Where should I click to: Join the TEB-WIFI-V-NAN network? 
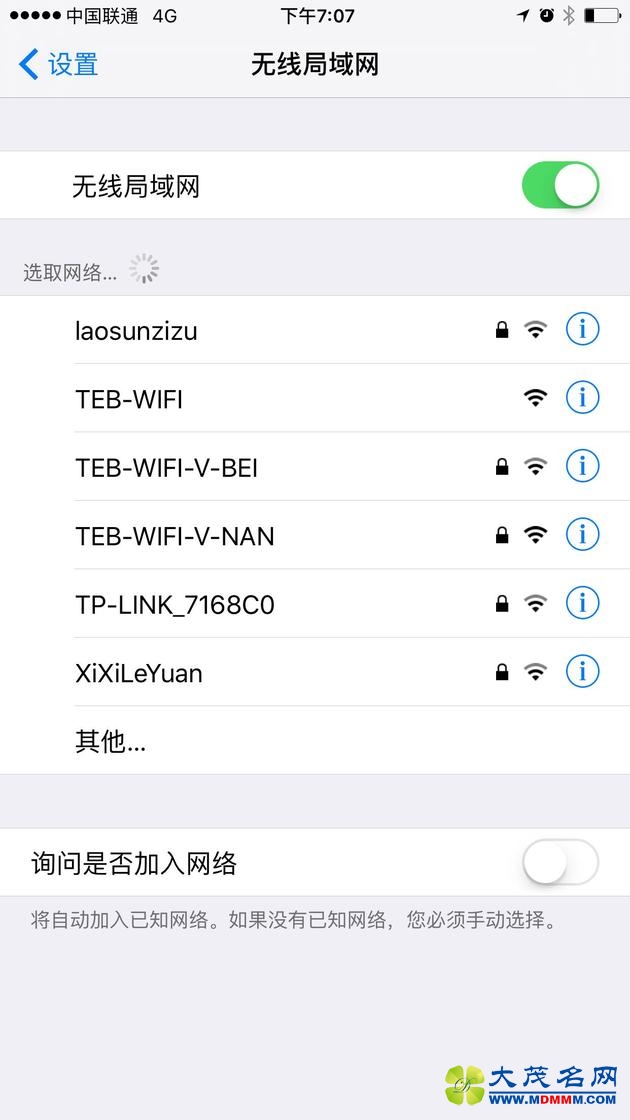click(x=174, y=536)
